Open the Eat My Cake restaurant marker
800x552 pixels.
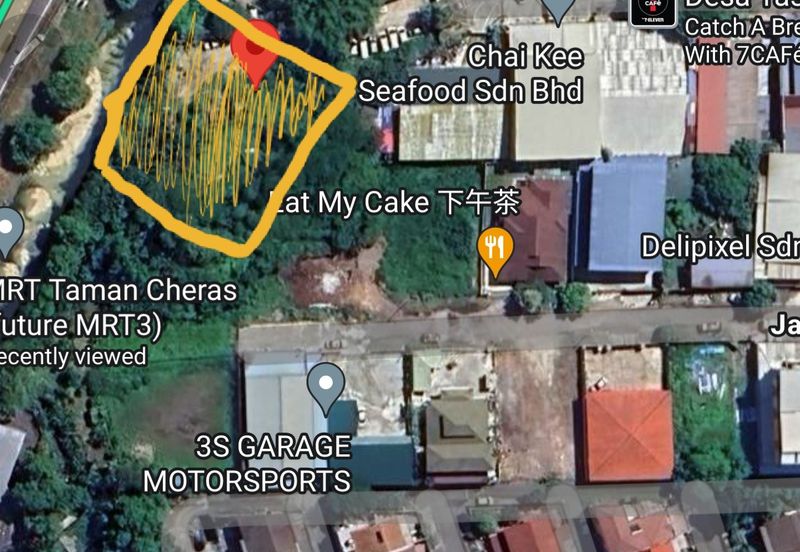click(x=494, y=249)
